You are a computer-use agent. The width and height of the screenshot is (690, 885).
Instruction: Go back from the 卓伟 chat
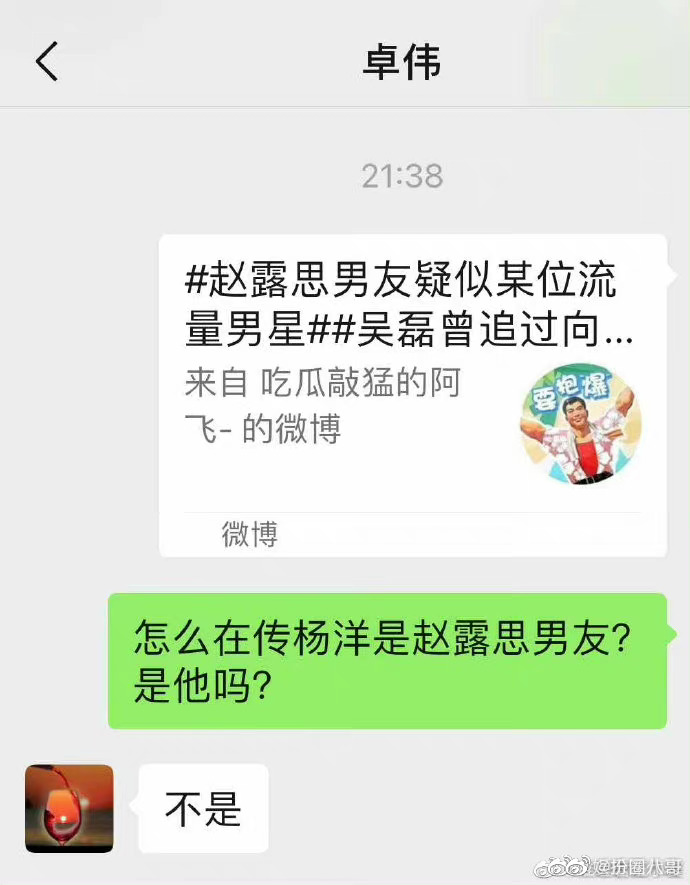47,62
